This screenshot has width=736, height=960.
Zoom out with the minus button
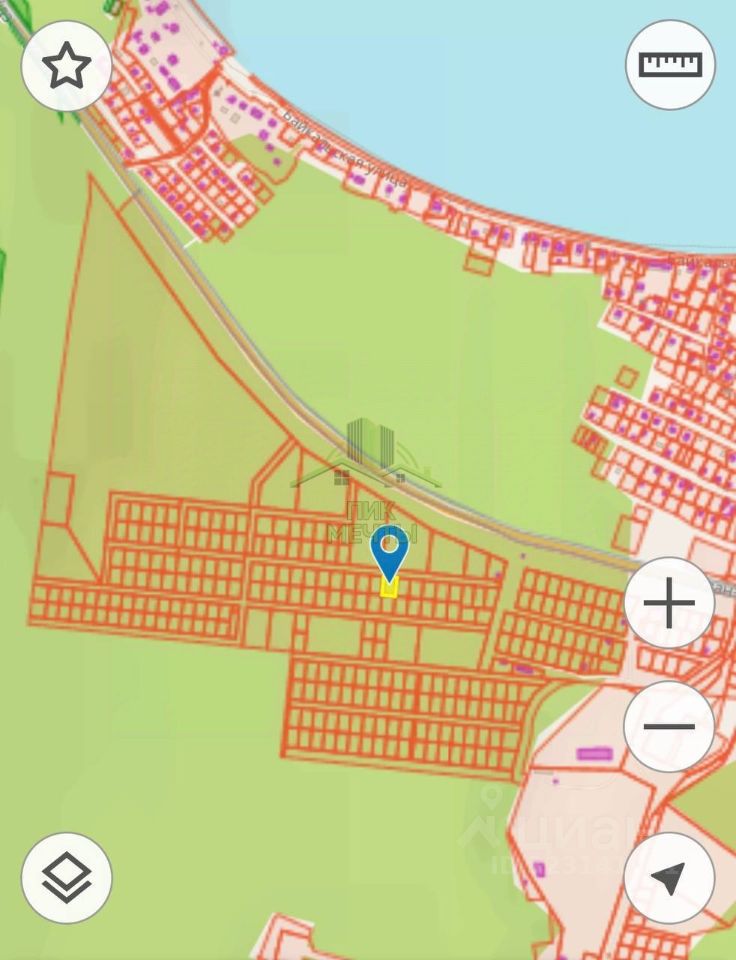pos(668,726)
